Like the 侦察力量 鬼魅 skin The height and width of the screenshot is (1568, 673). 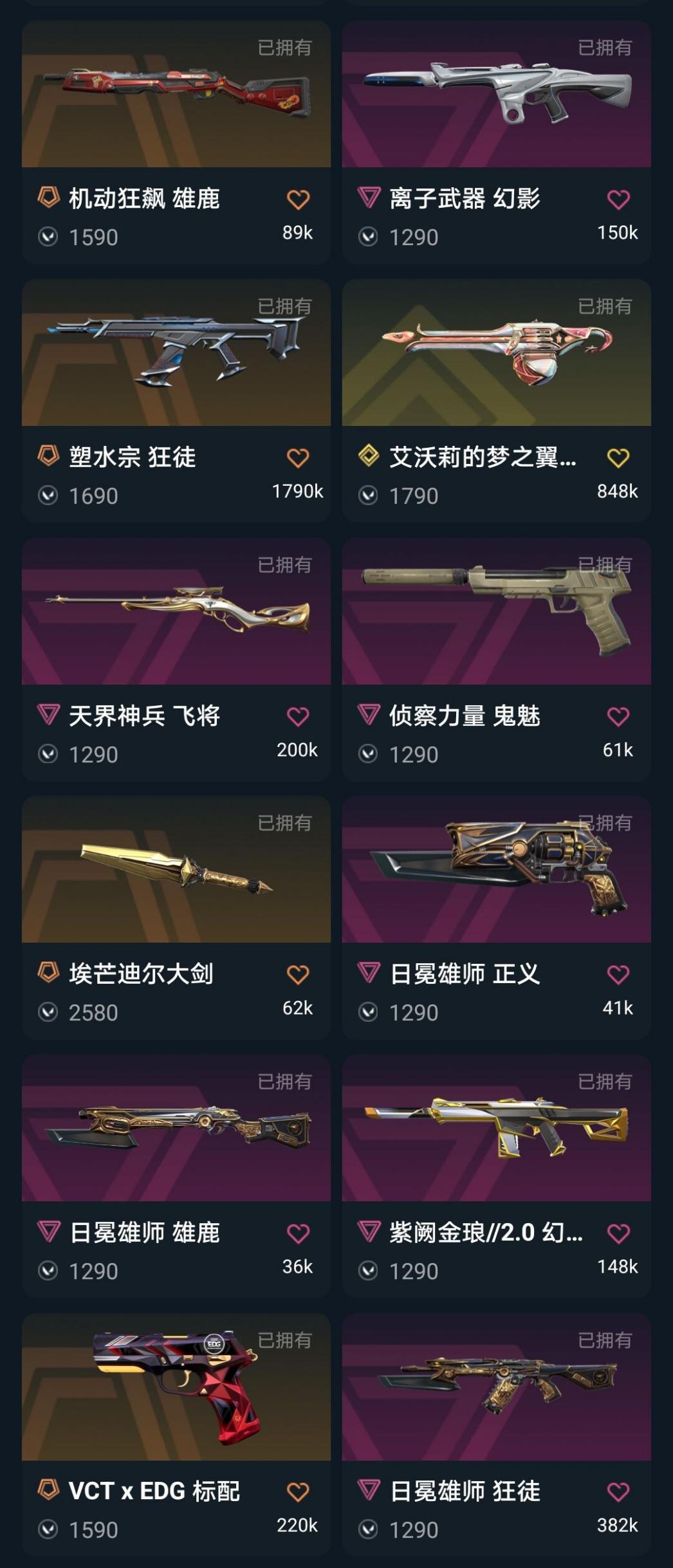pyautogui.click(x=618, y=717)
